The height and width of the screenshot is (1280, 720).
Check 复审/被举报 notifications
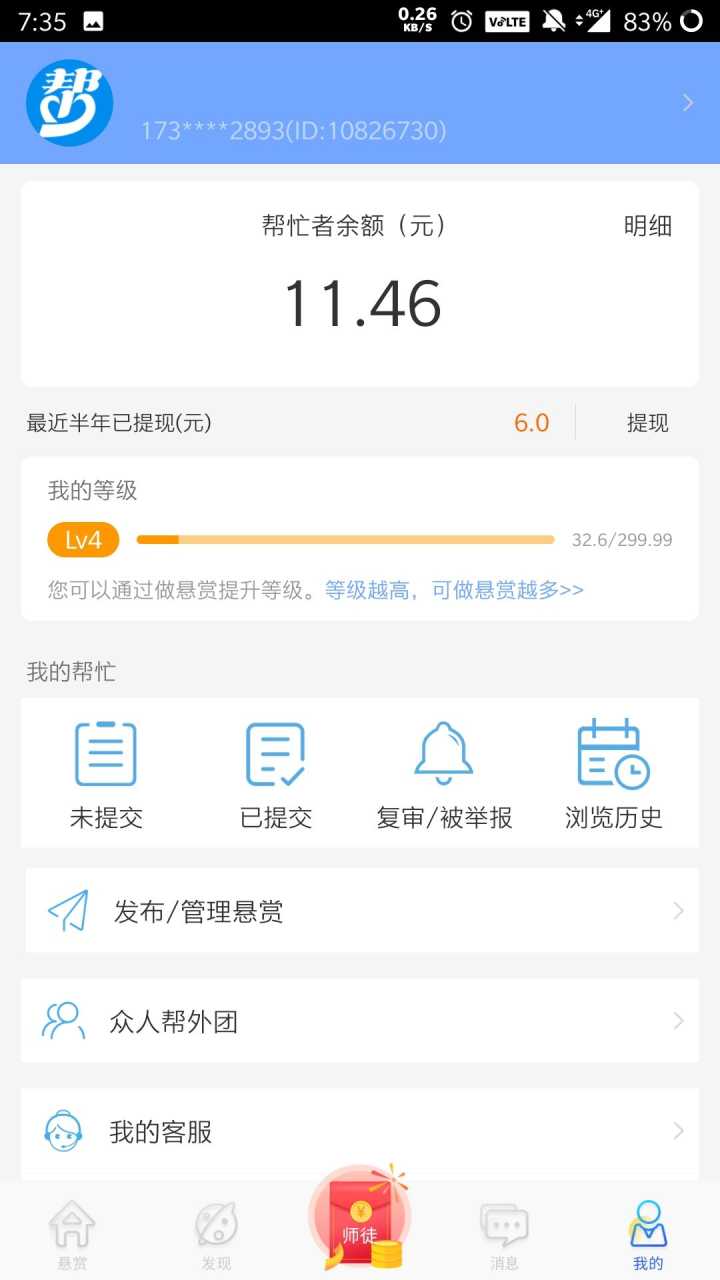[444, 776]
